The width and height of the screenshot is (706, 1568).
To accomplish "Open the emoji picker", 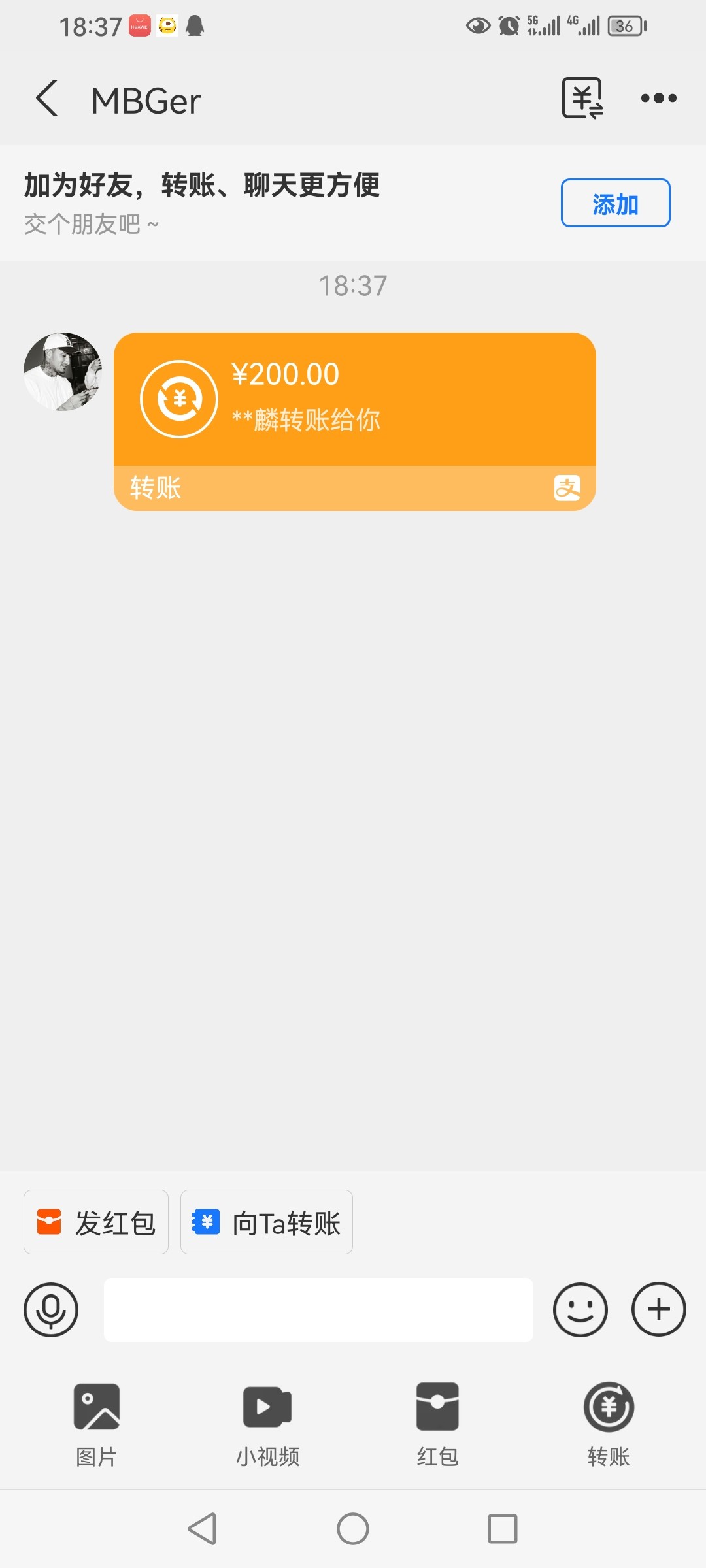I will (x=580, y=1310).
